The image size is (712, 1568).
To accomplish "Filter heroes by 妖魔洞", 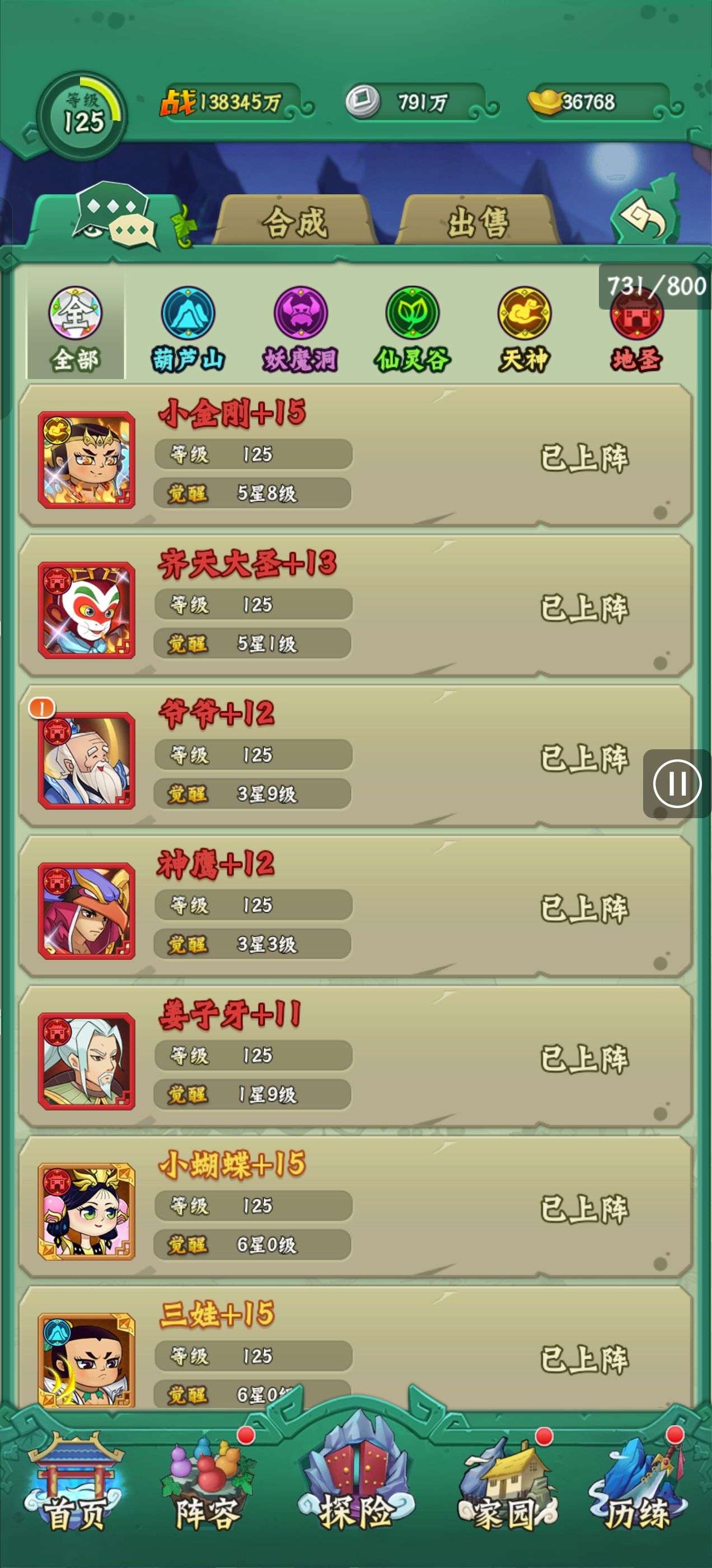I will point(301,329).
